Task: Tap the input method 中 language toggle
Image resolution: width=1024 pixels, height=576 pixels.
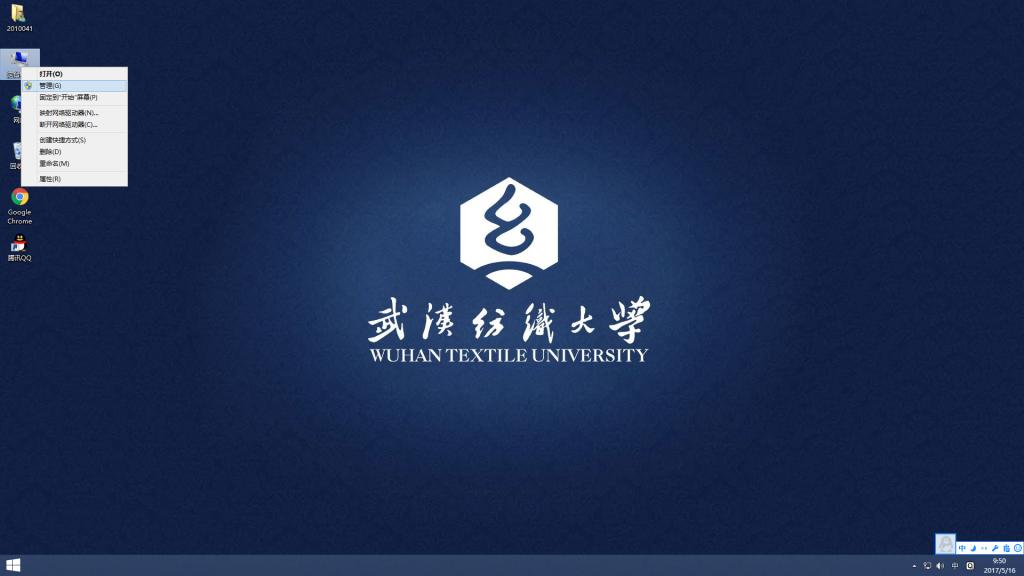Action: [x=963, y=548]
